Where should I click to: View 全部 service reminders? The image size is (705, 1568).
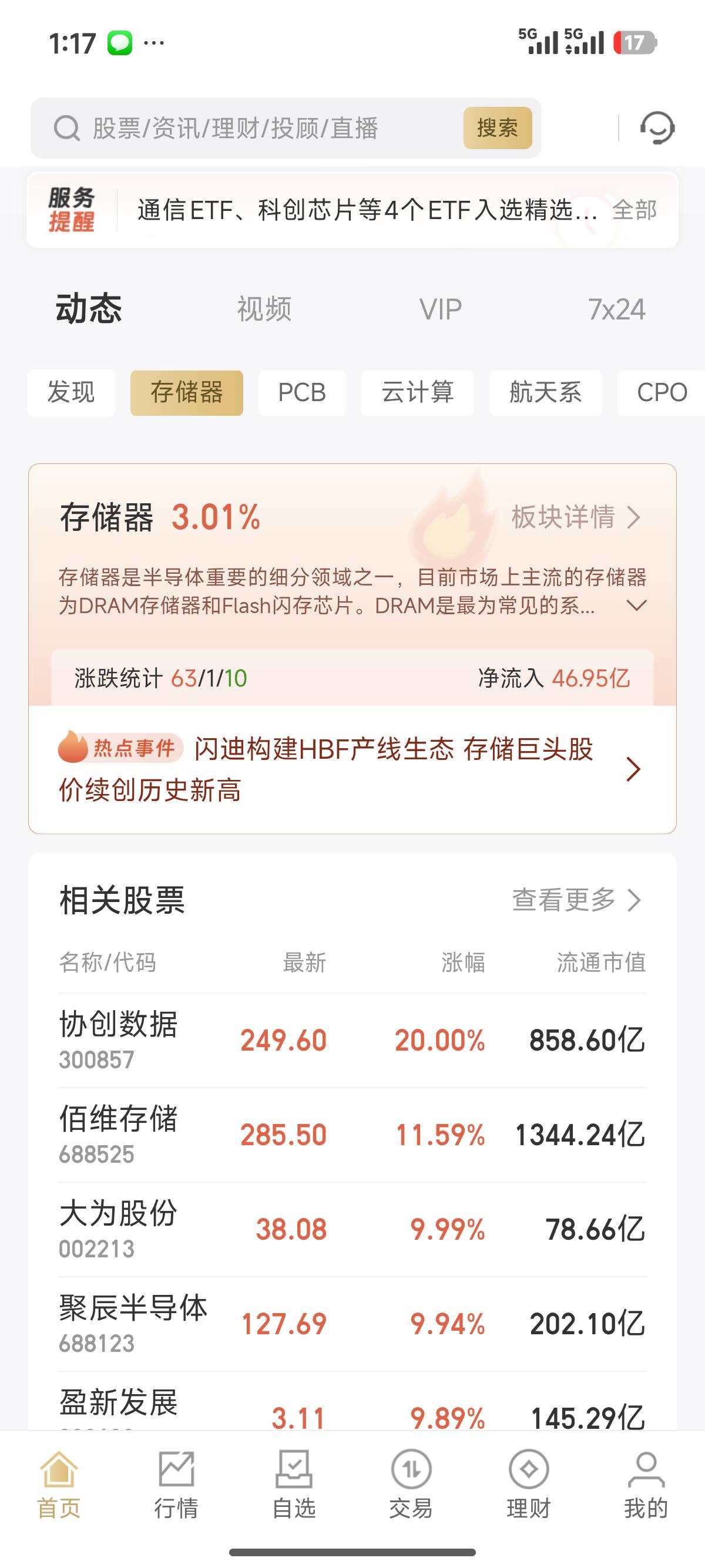pyautogui.click(x=634, y=210)
